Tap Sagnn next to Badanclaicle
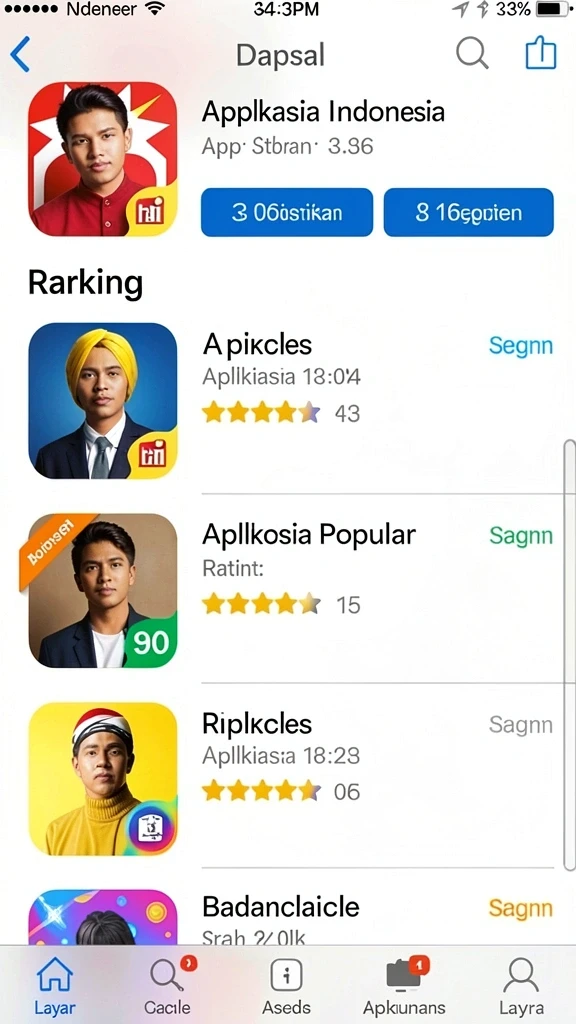Viewport: 576px width, 1024px height. 520,908
